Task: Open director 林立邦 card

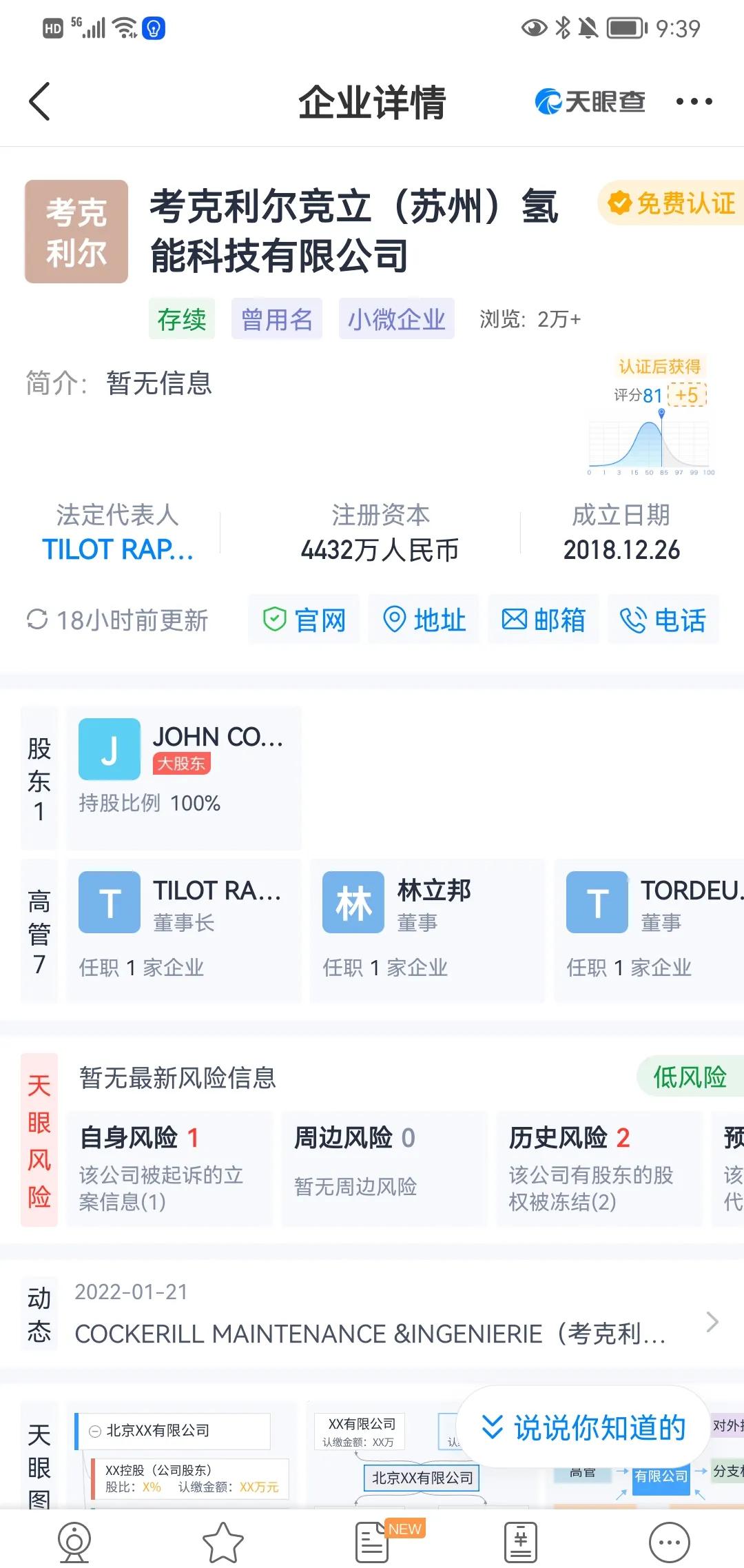Action: coord(427,929)
